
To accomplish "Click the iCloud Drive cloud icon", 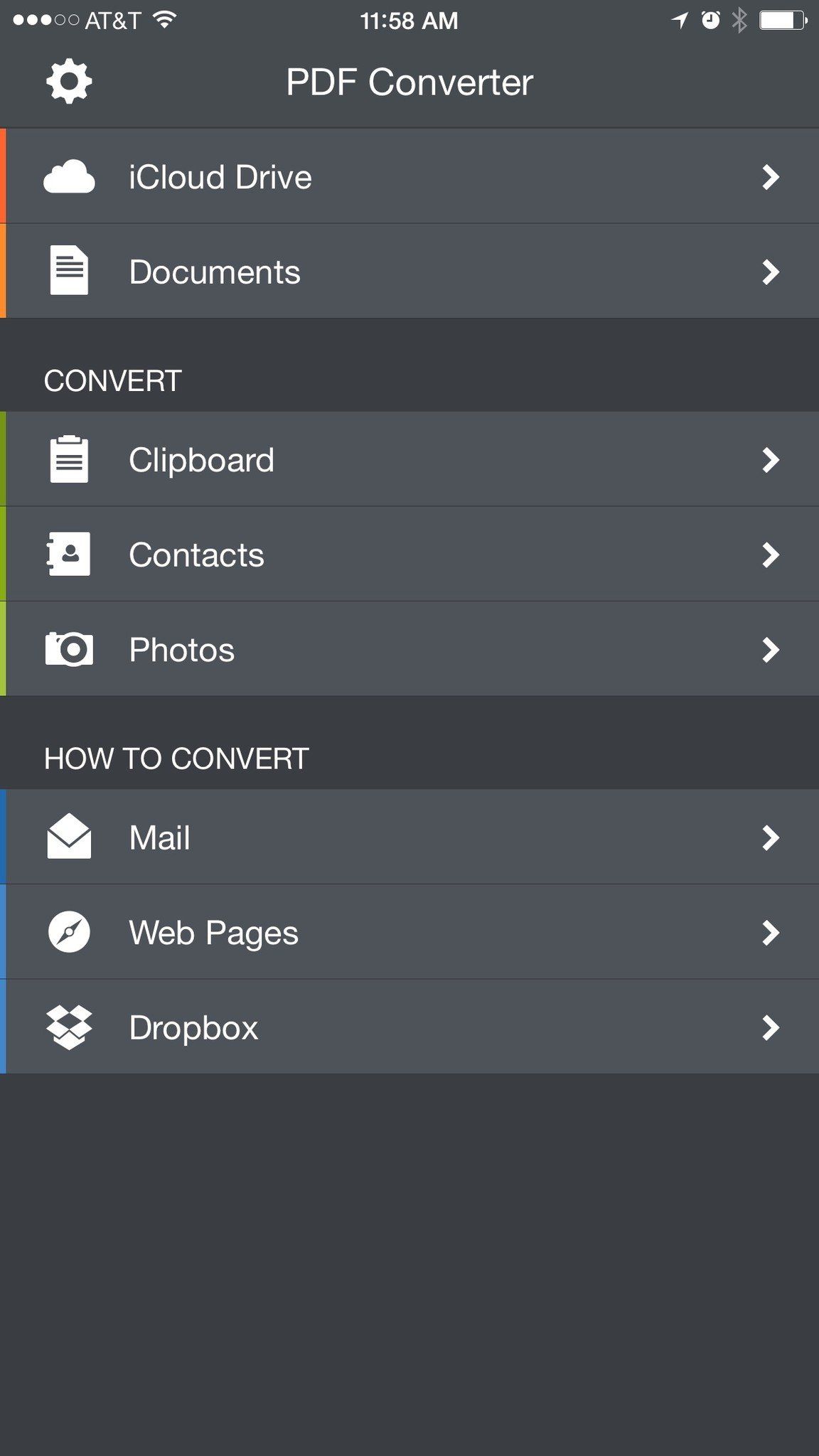I will tap(69, 176).
